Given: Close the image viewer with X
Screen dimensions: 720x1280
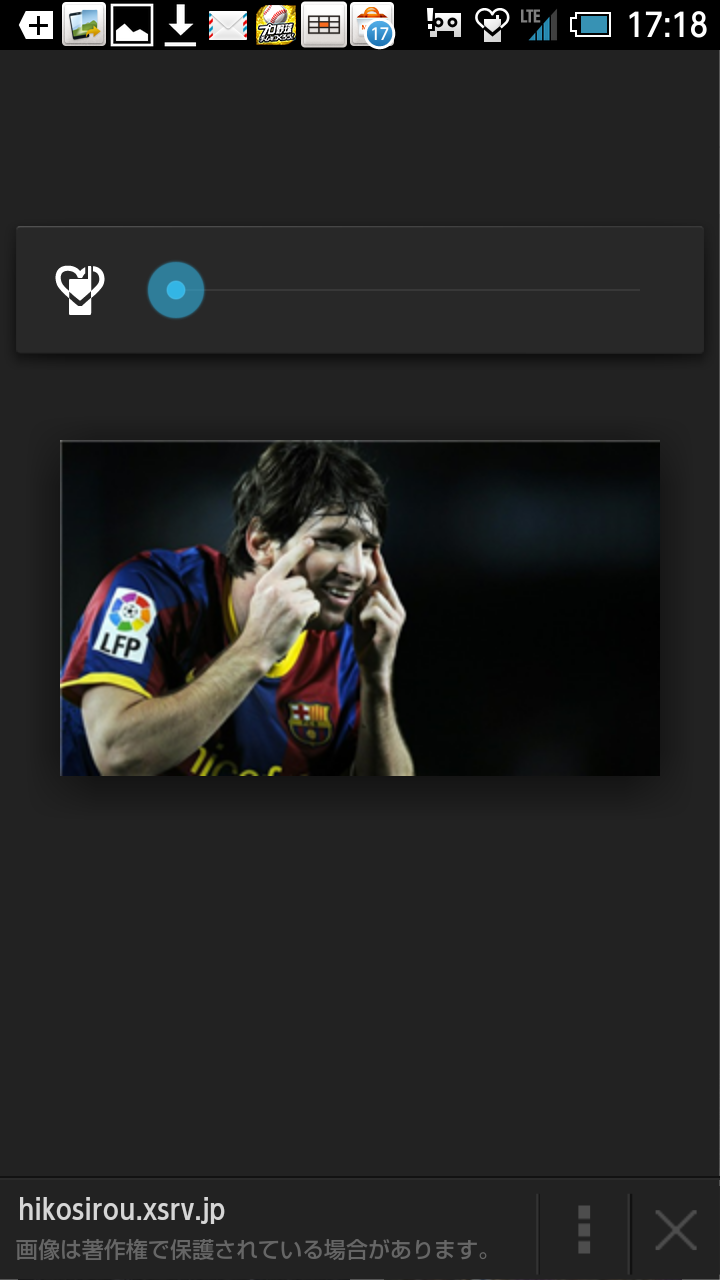Looking at the screenshot, I should pyautogui.click(x=676, y=1229).
